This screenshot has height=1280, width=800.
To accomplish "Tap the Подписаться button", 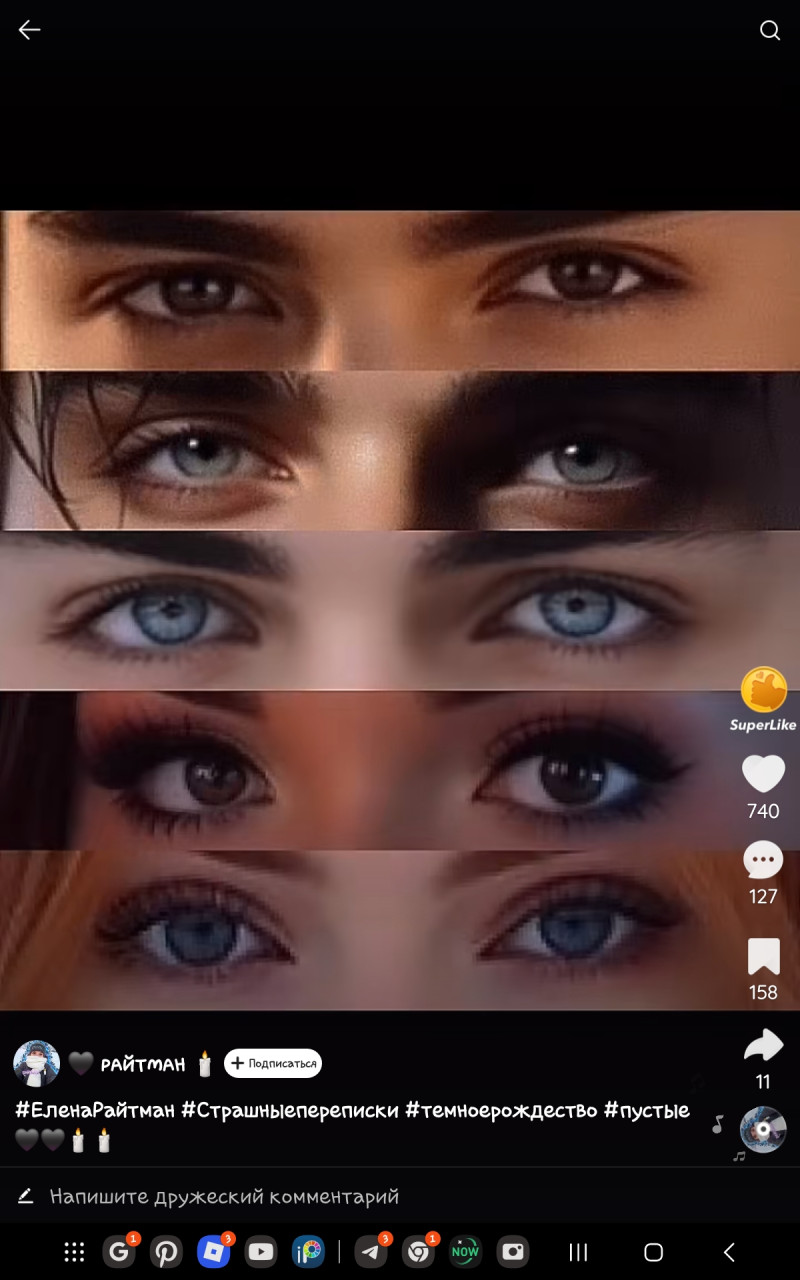I will [273, 1063].
